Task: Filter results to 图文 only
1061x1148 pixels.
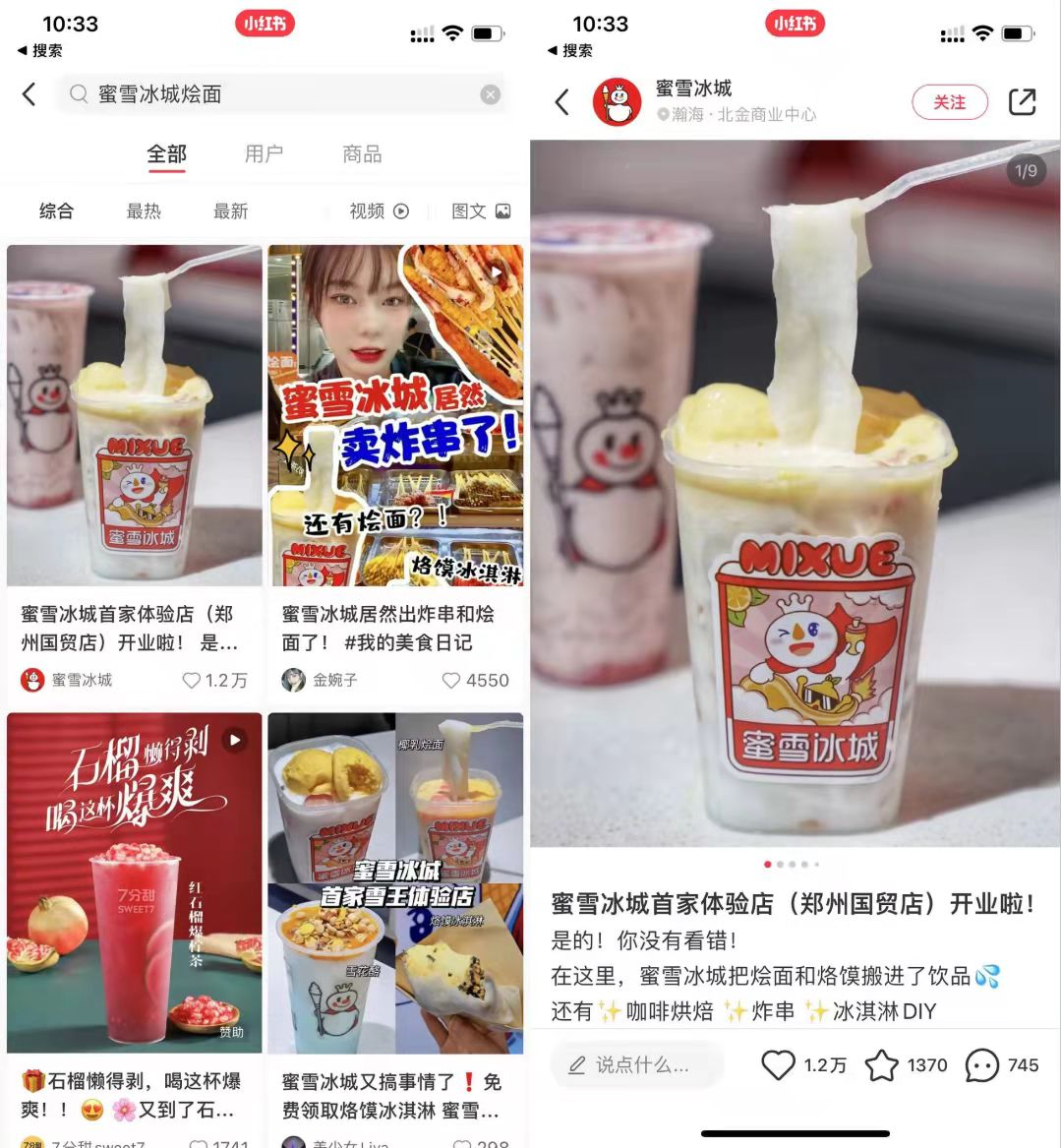Action: coord(481,211)
